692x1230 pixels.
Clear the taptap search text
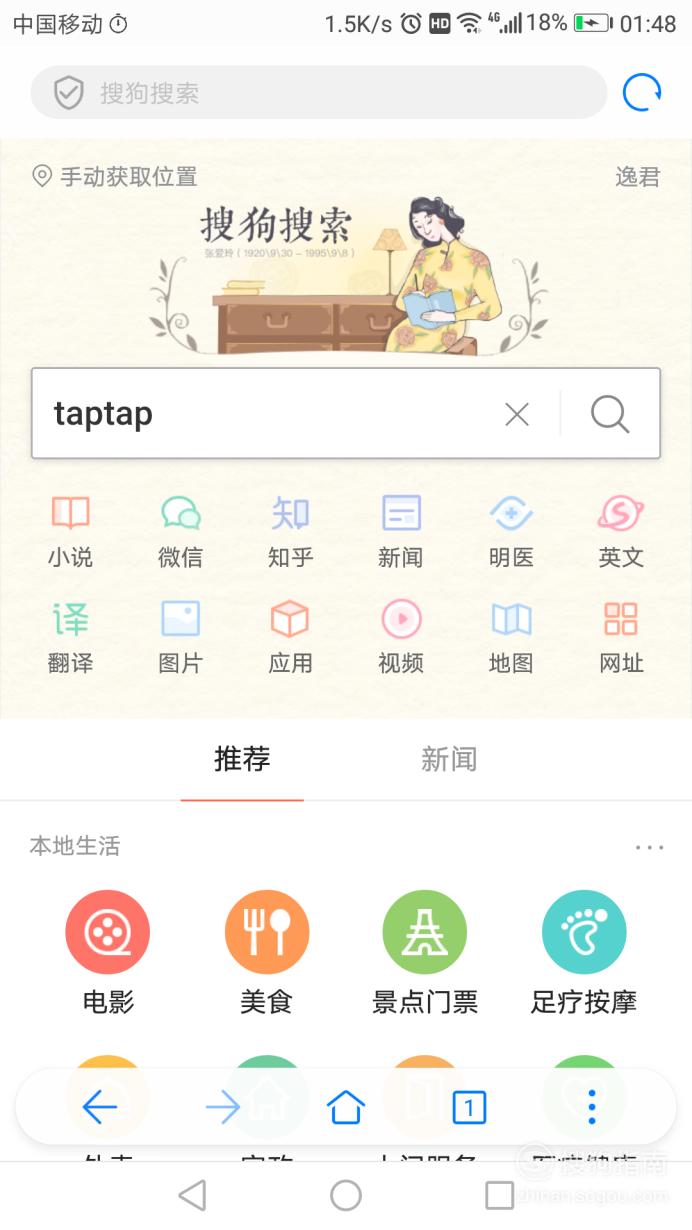(x=517, y=414)
